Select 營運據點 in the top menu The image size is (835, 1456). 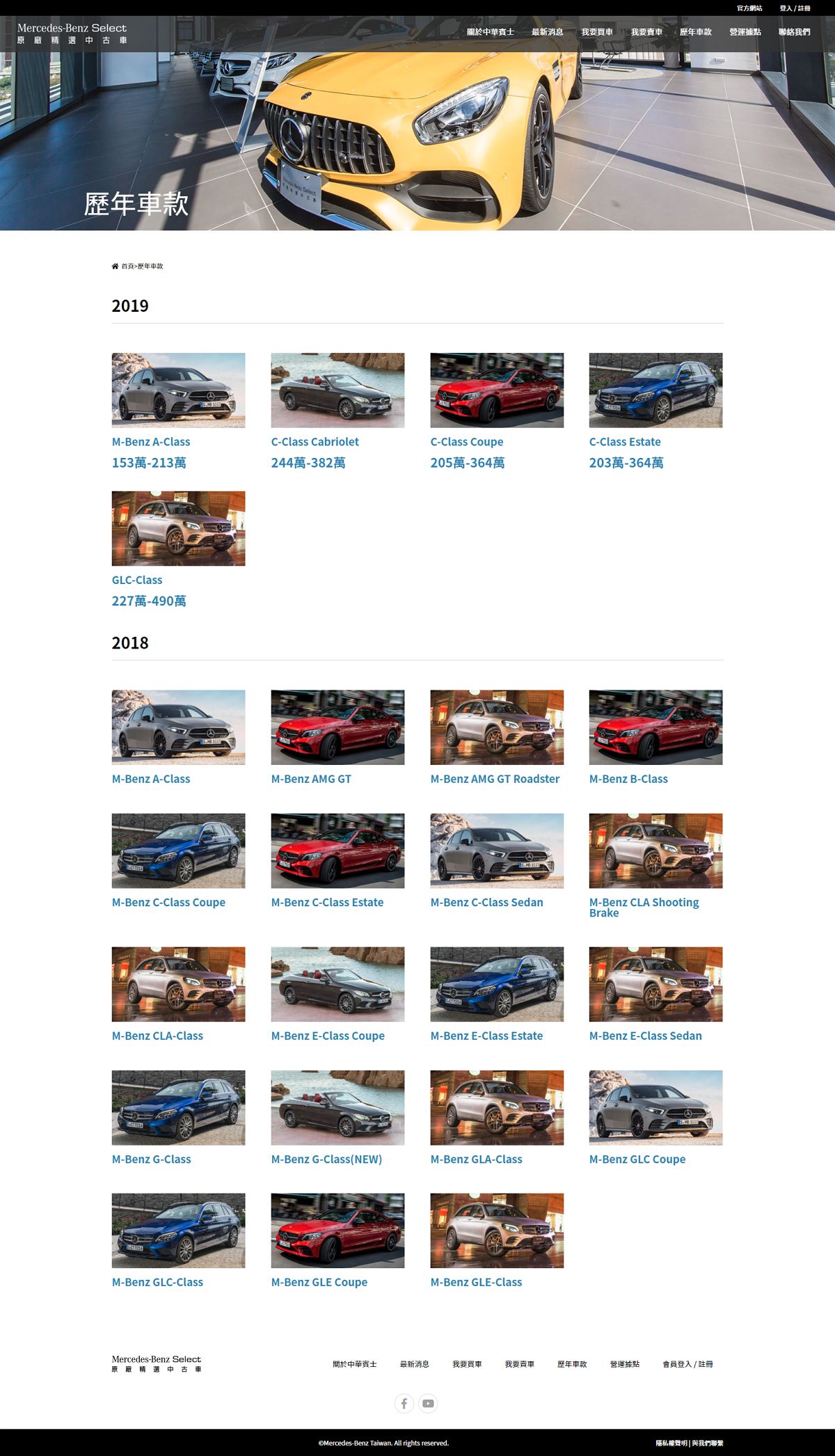click(745, 32)
